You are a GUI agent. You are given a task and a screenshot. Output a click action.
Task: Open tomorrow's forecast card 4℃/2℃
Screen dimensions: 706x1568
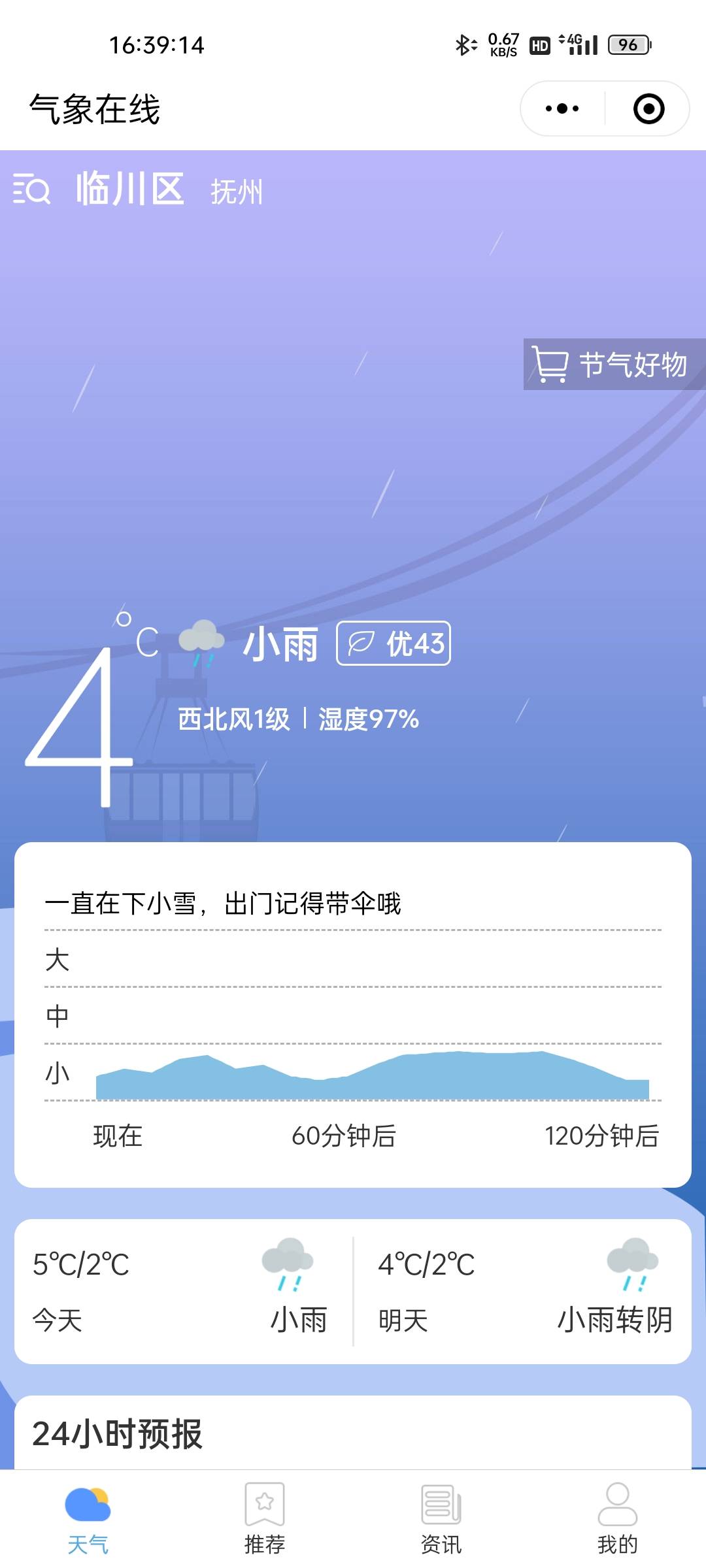tap(523, 1291)
